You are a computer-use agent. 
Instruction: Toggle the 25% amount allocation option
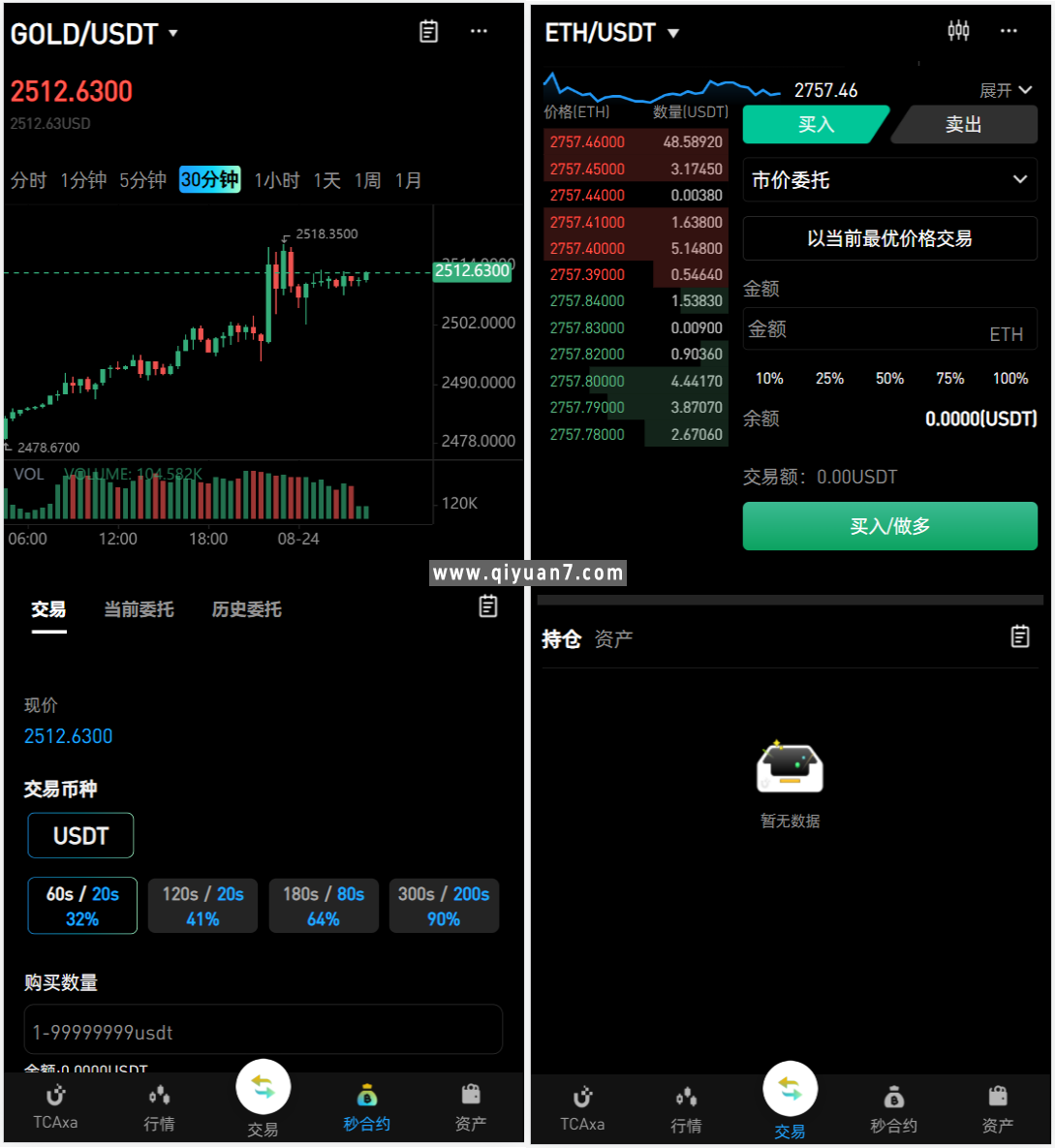coord(829,379)
